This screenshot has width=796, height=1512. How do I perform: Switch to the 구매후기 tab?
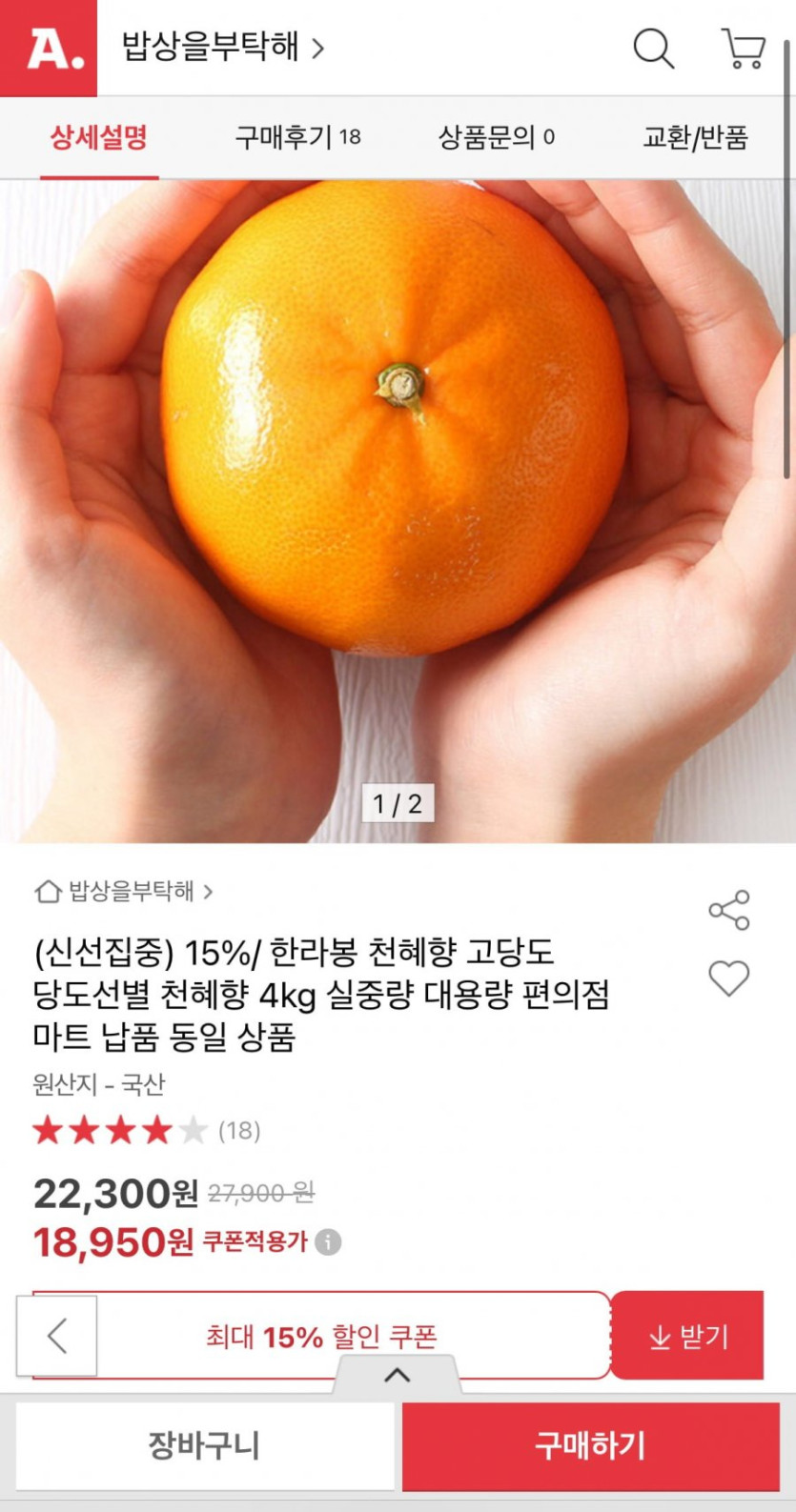tap(297, 137)
